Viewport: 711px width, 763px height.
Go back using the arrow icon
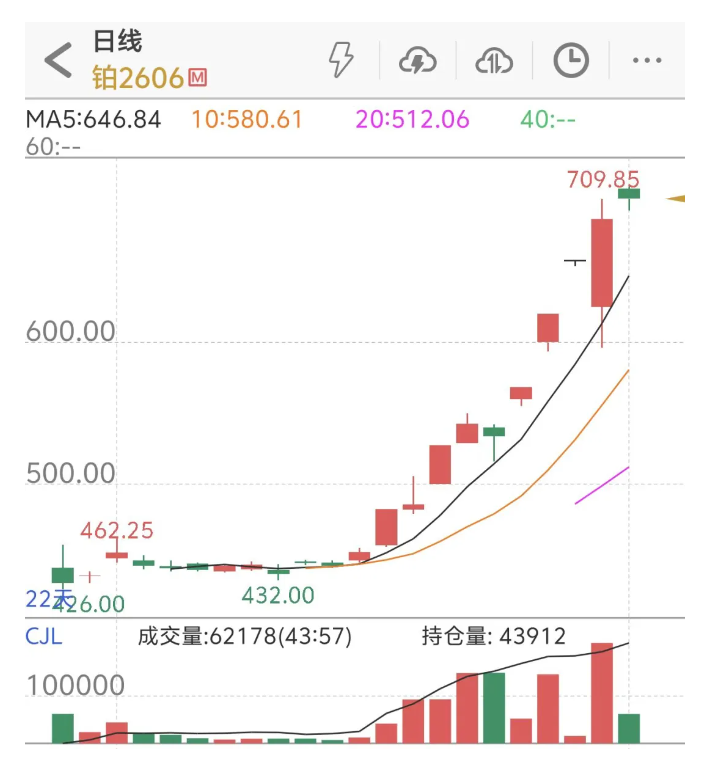pyautogui.click(x=58, y=60)
